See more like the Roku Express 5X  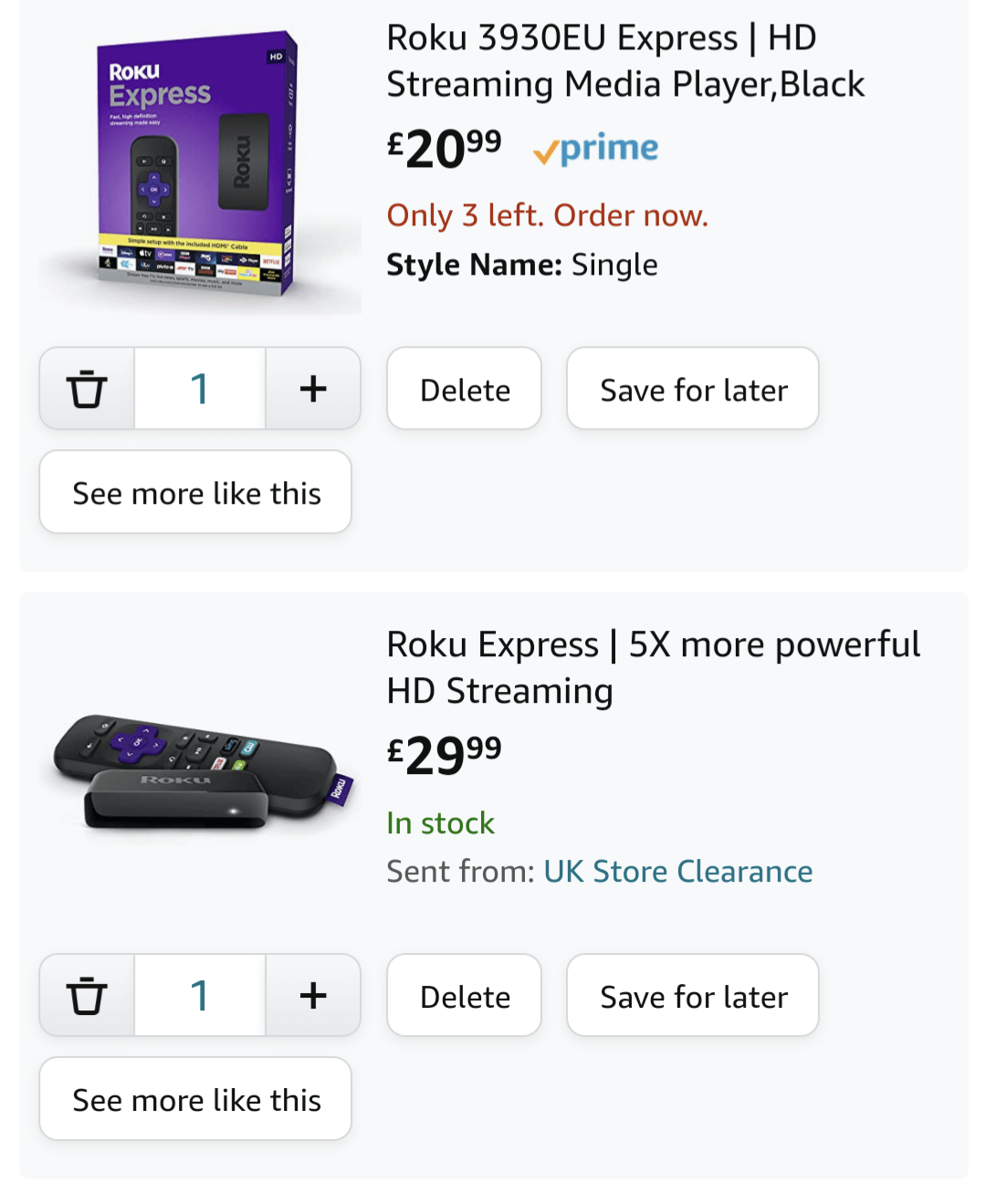pos(195,1099)
